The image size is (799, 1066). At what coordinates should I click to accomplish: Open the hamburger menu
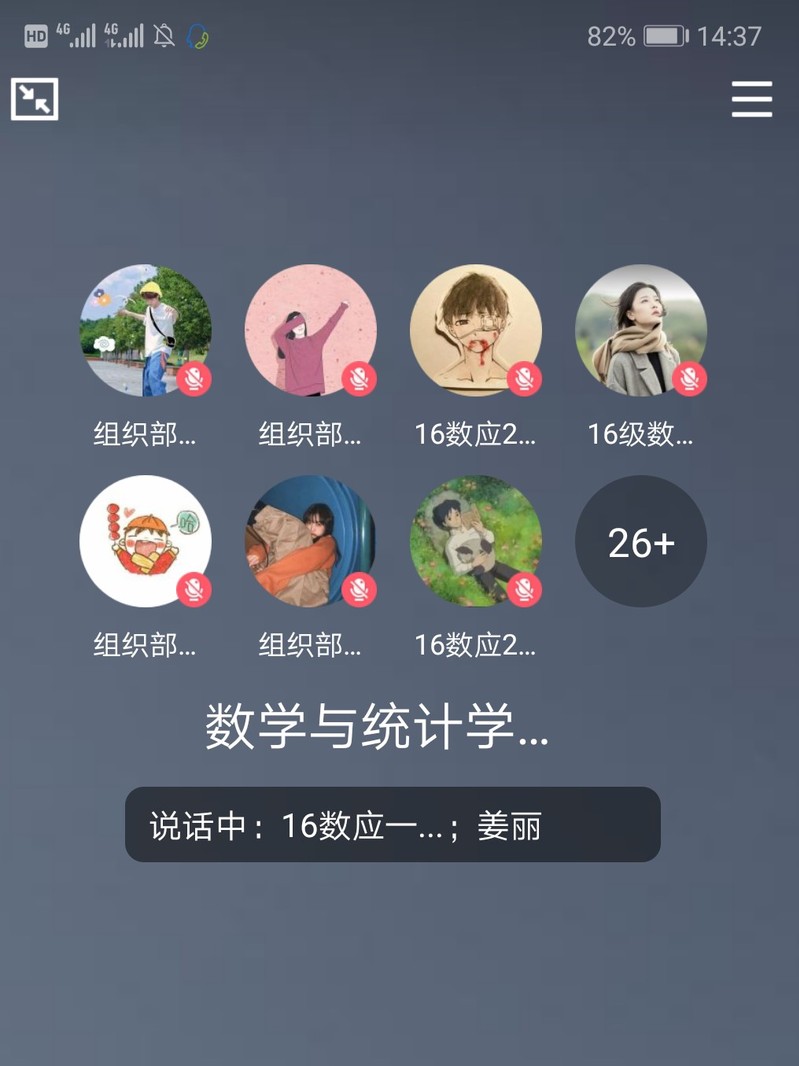[x=751, y=100]
